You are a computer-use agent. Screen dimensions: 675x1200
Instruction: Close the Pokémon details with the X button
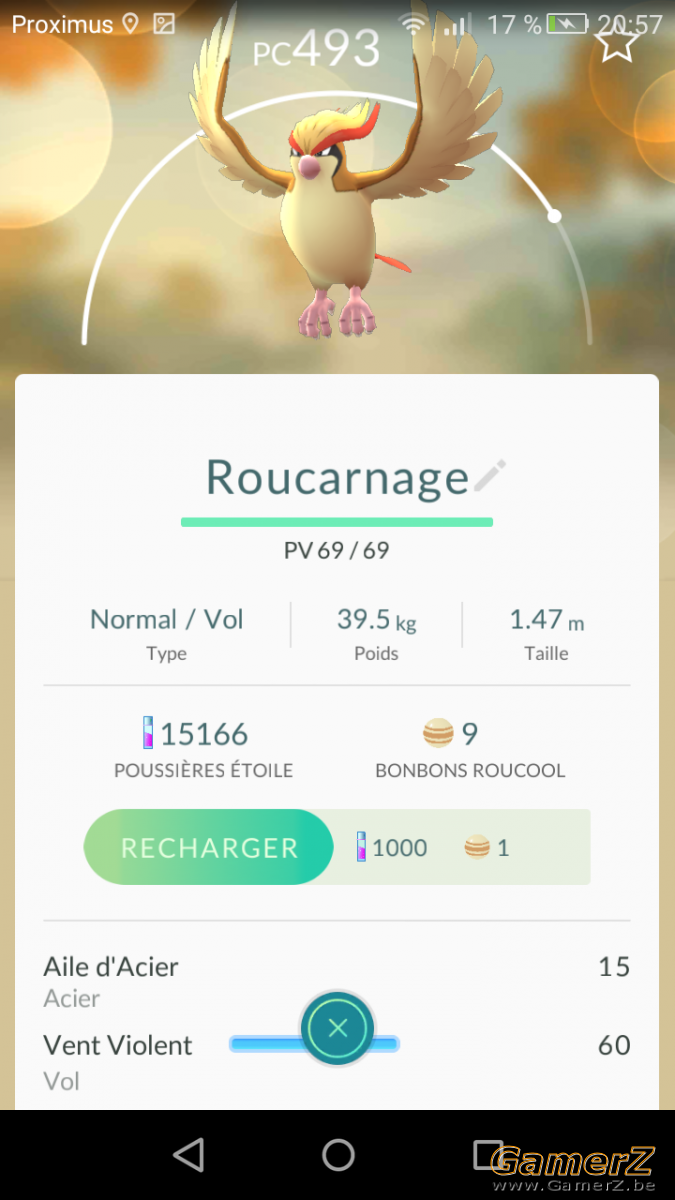pyautogui.click(x=338, y=1027)
